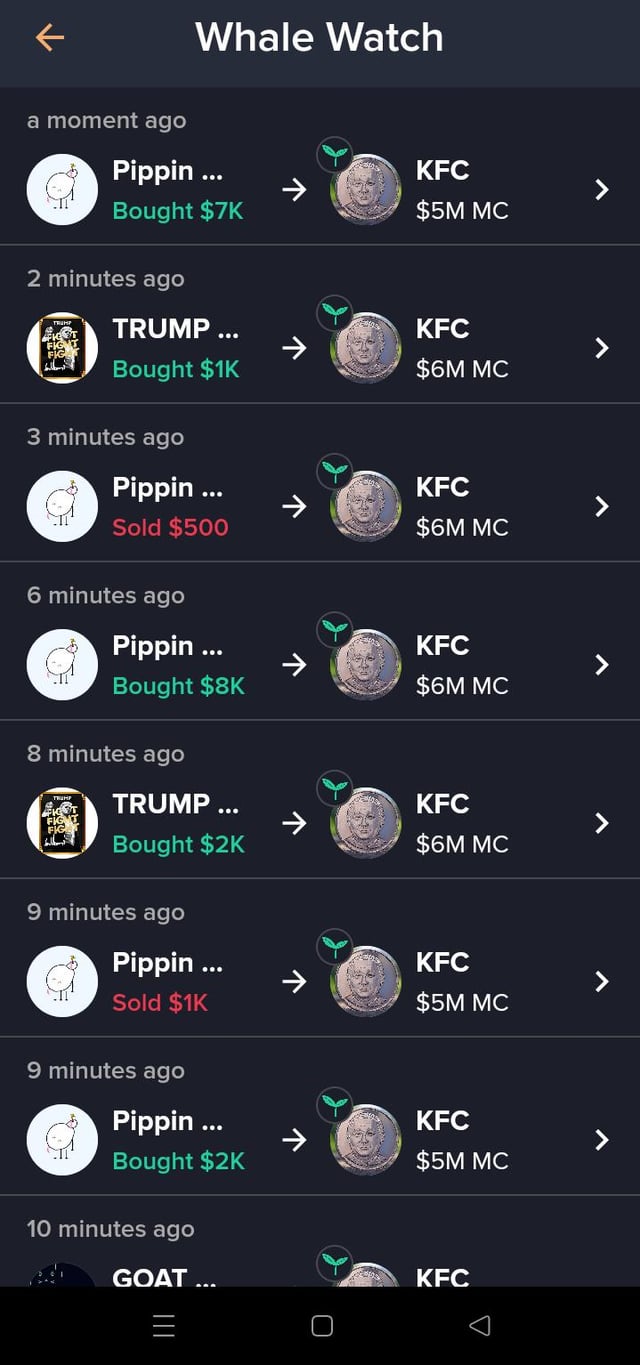640x1365 pixels.
Task: Go back using the orange arrow
Action: click(x=49, y=38)
